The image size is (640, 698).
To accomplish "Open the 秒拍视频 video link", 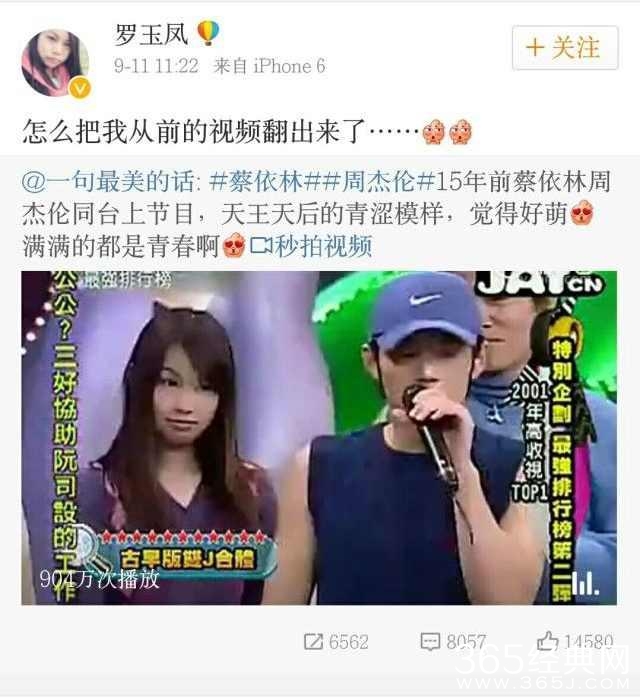I will [x=310, y=245].
